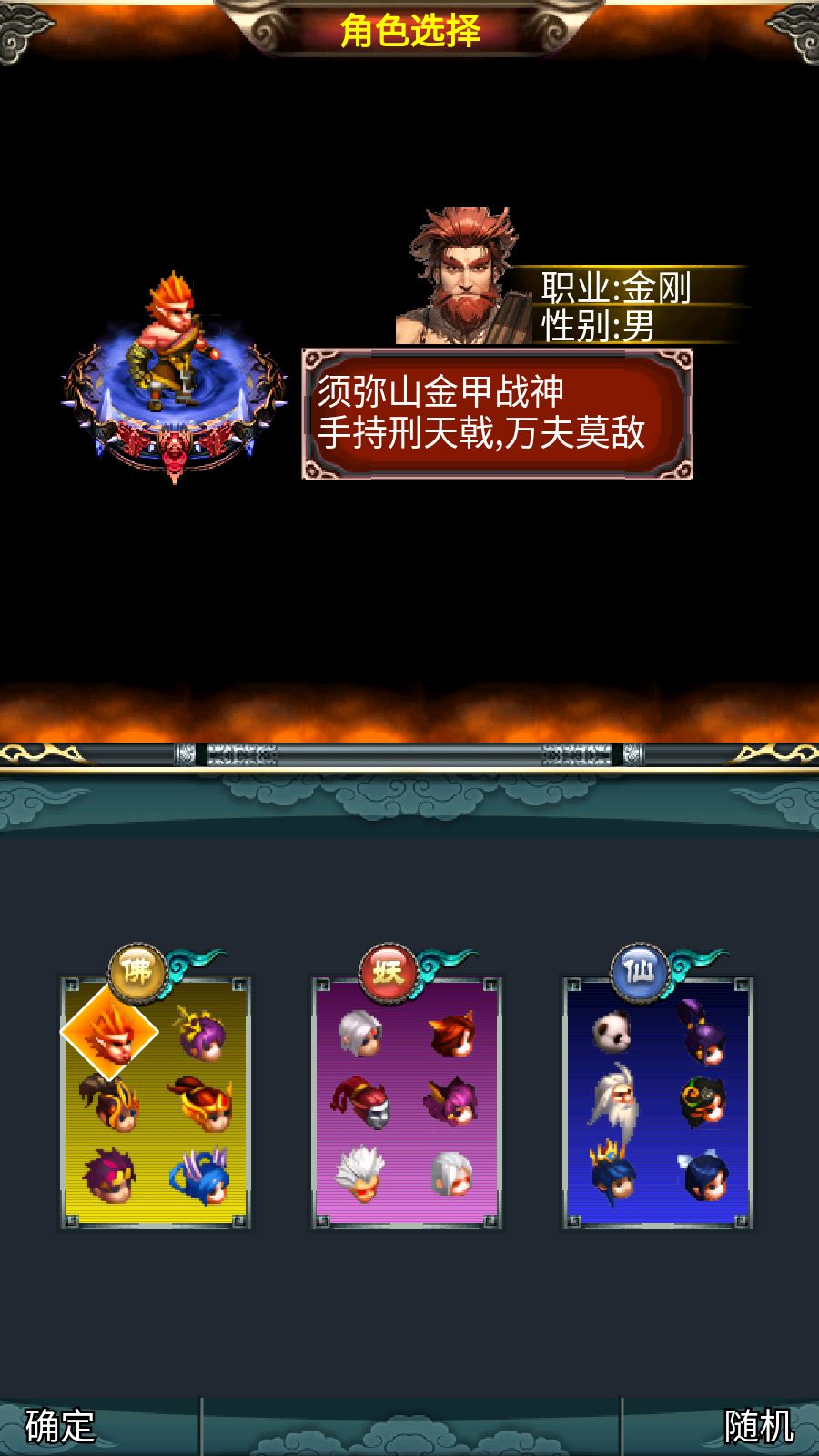Choose the red masked character in 妖 panel
Screen dimensions: 819x1456
[x=361, y=1103]
